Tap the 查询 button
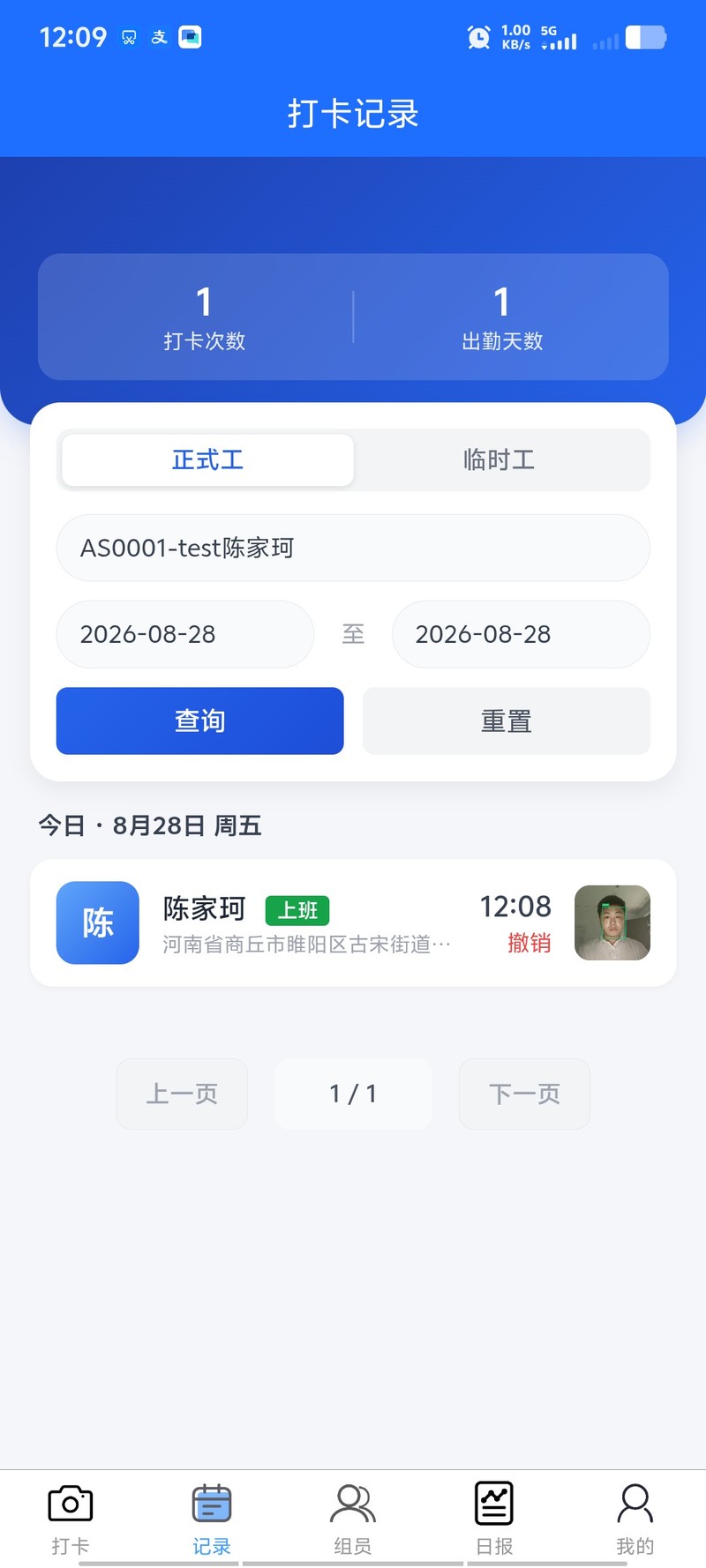 (x=199, y=721)
